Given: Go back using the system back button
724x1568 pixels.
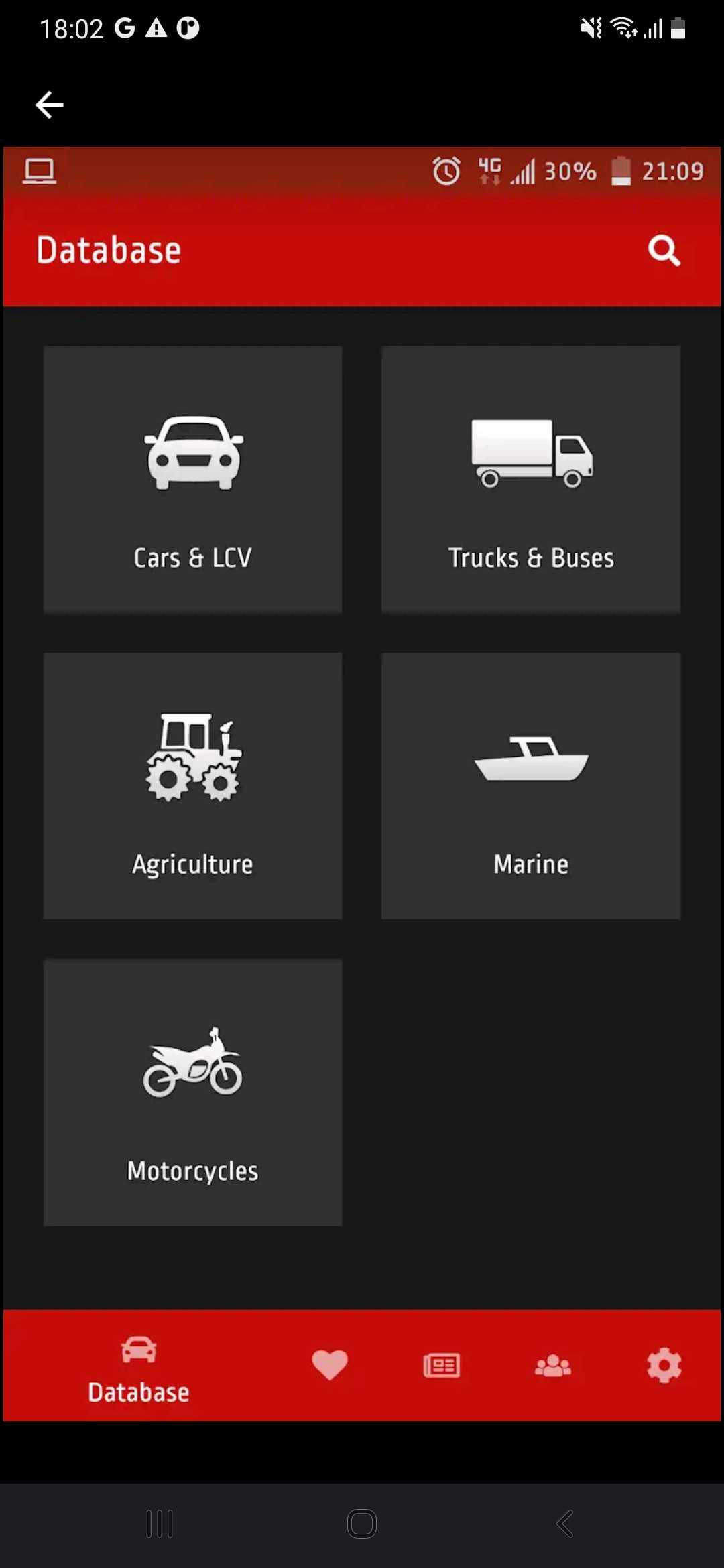Looking at the screenshot, I should (x=564, y=1523).
